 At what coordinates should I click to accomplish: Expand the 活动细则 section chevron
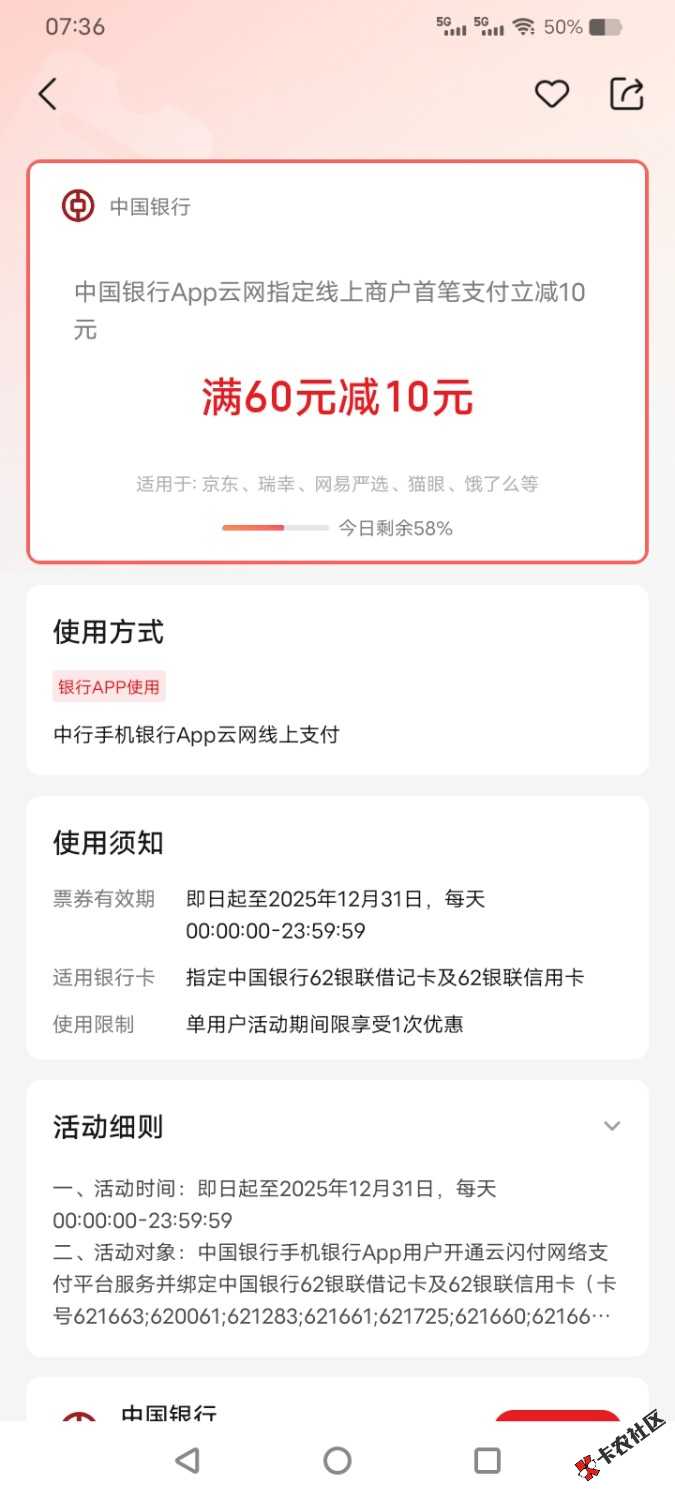tap(612, 1126)
